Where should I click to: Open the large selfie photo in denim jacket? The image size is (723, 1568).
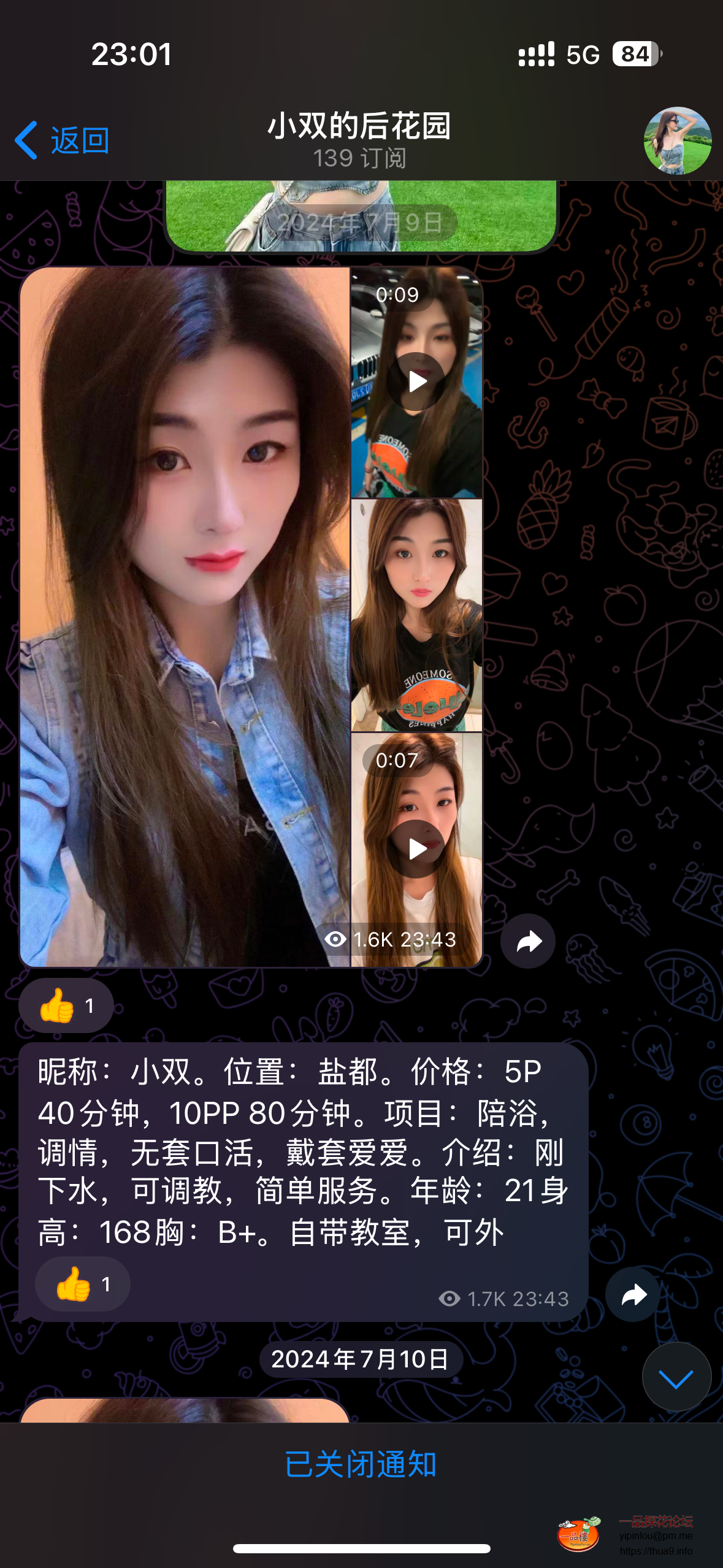point(185,617)
